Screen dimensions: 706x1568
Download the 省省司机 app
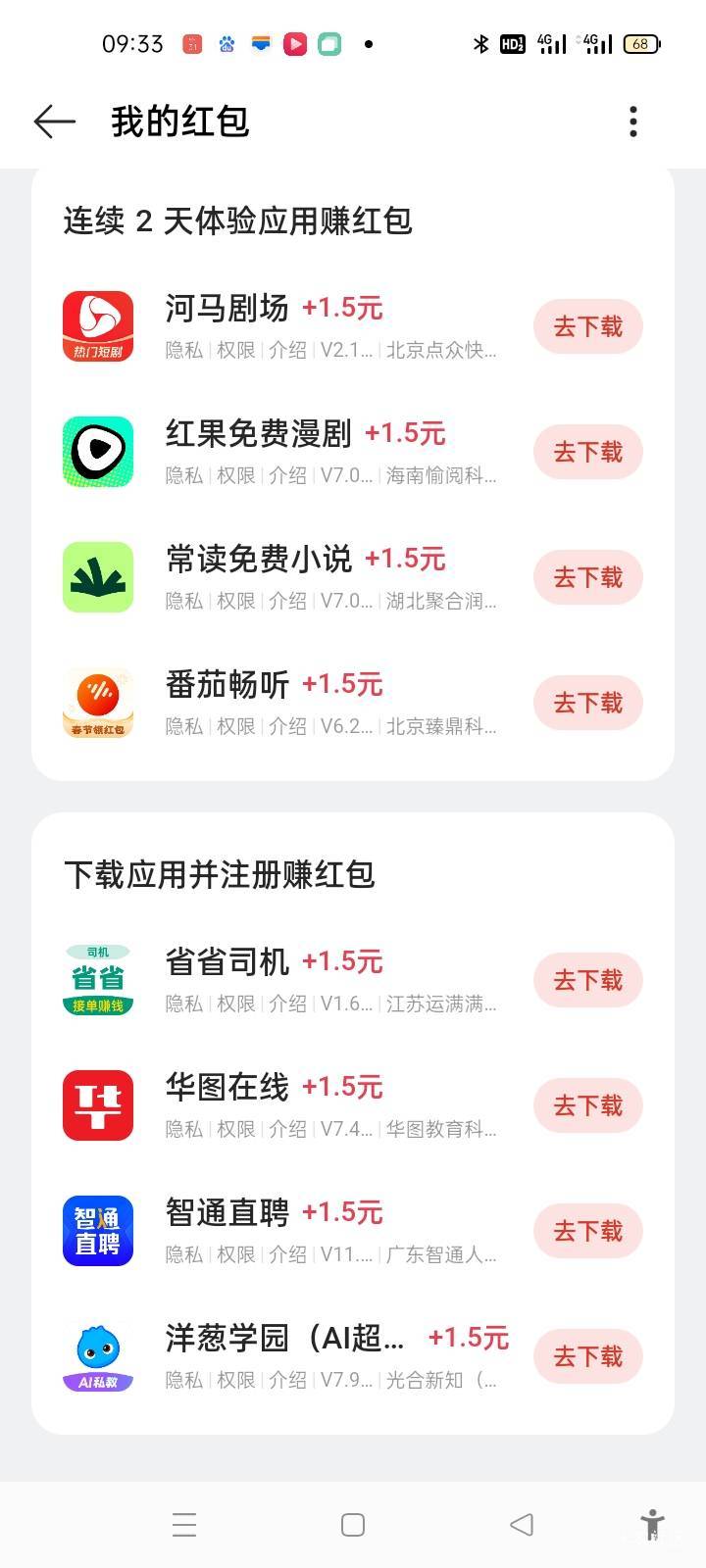point(587,980)
